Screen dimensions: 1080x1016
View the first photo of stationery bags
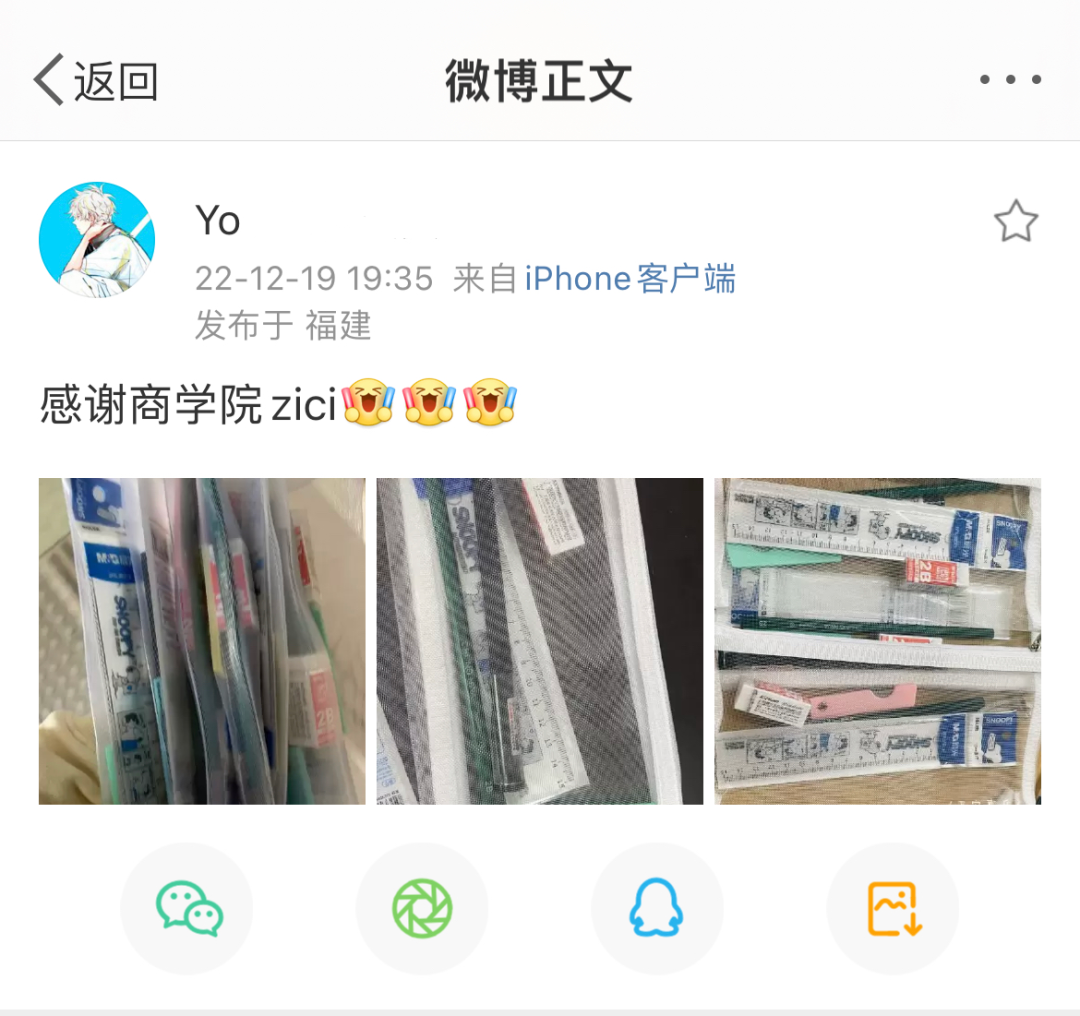202,641
